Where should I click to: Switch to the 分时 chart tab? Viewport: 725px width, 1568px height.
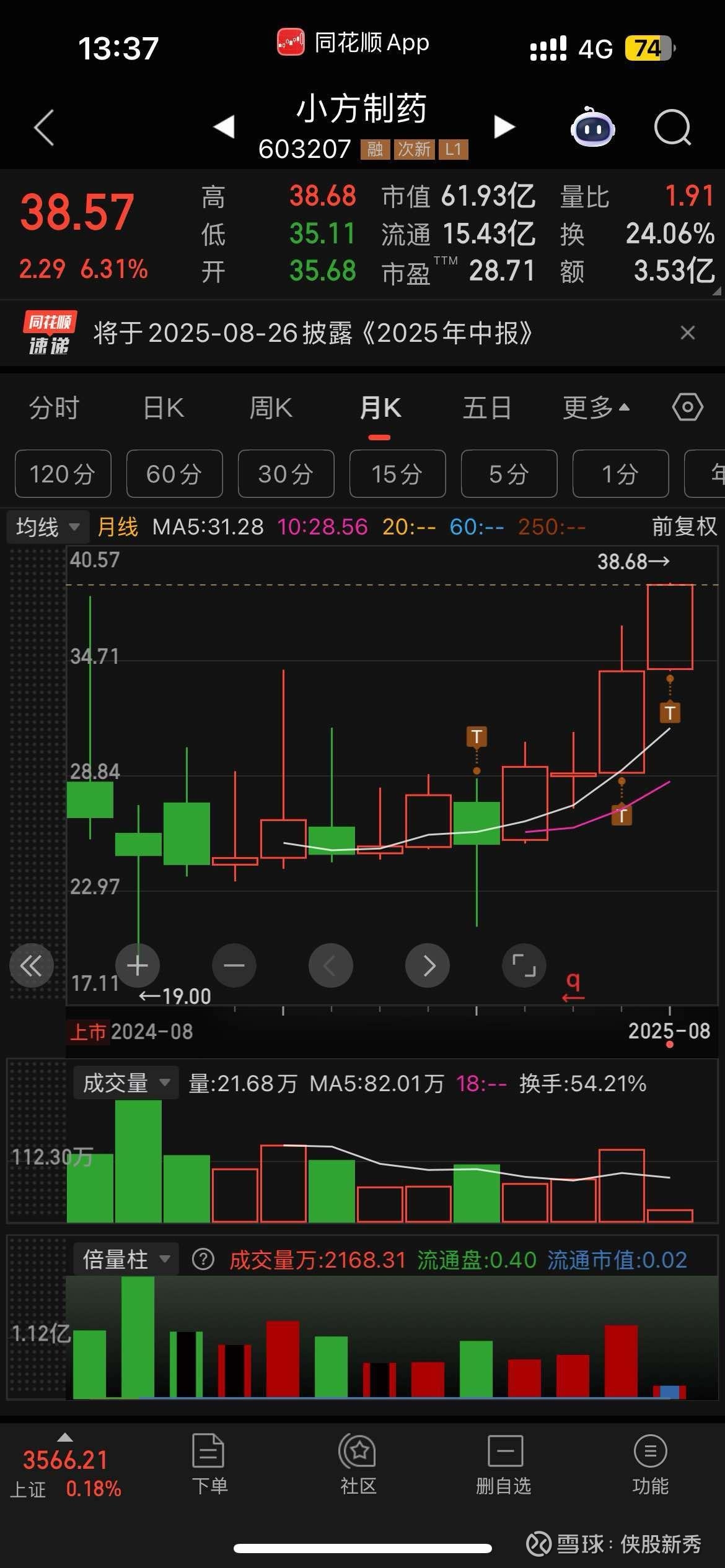click(x=55, y=408)
